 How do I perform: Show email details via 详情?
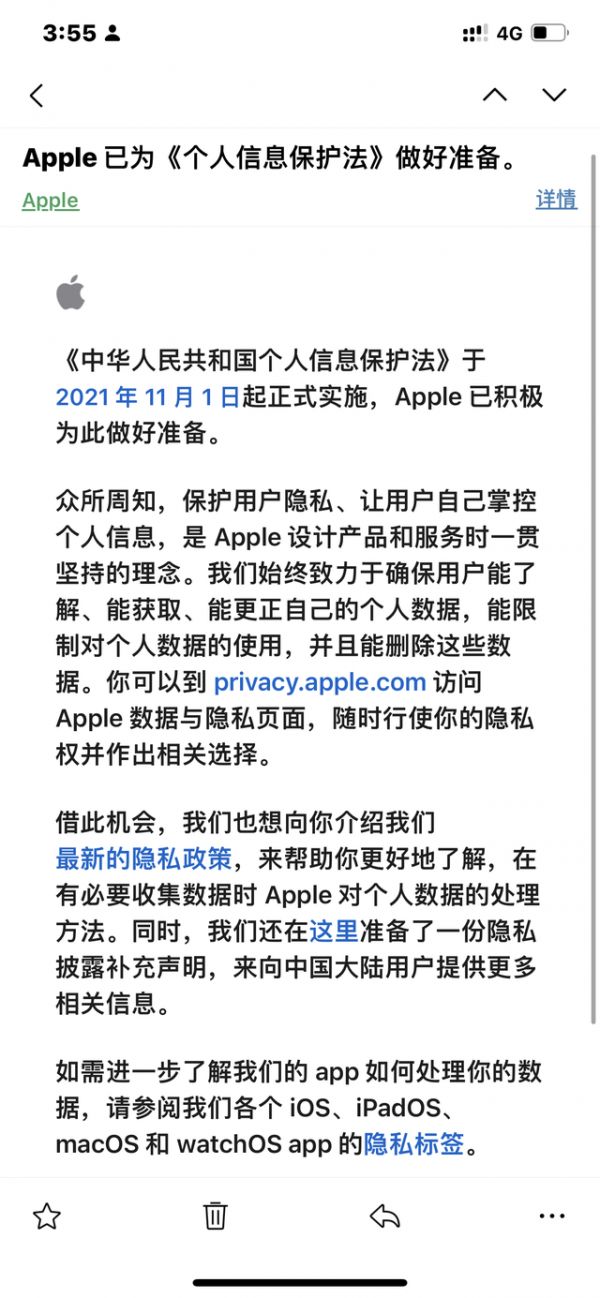tap(556, 199)
